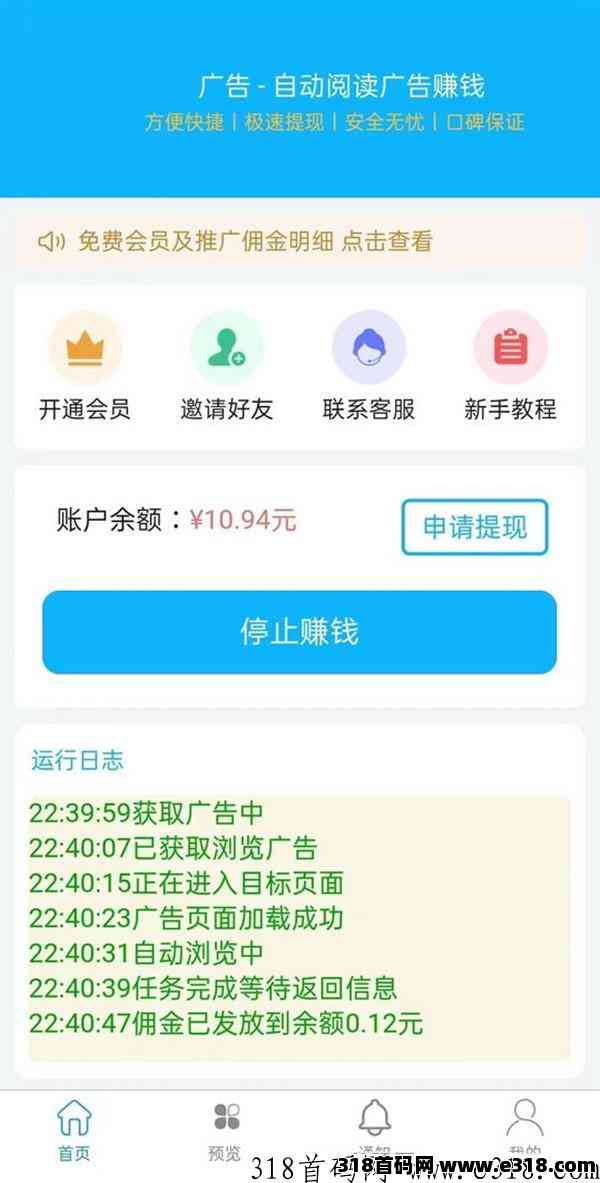Tap 邀请好友 to invite friends

[227, 366]
